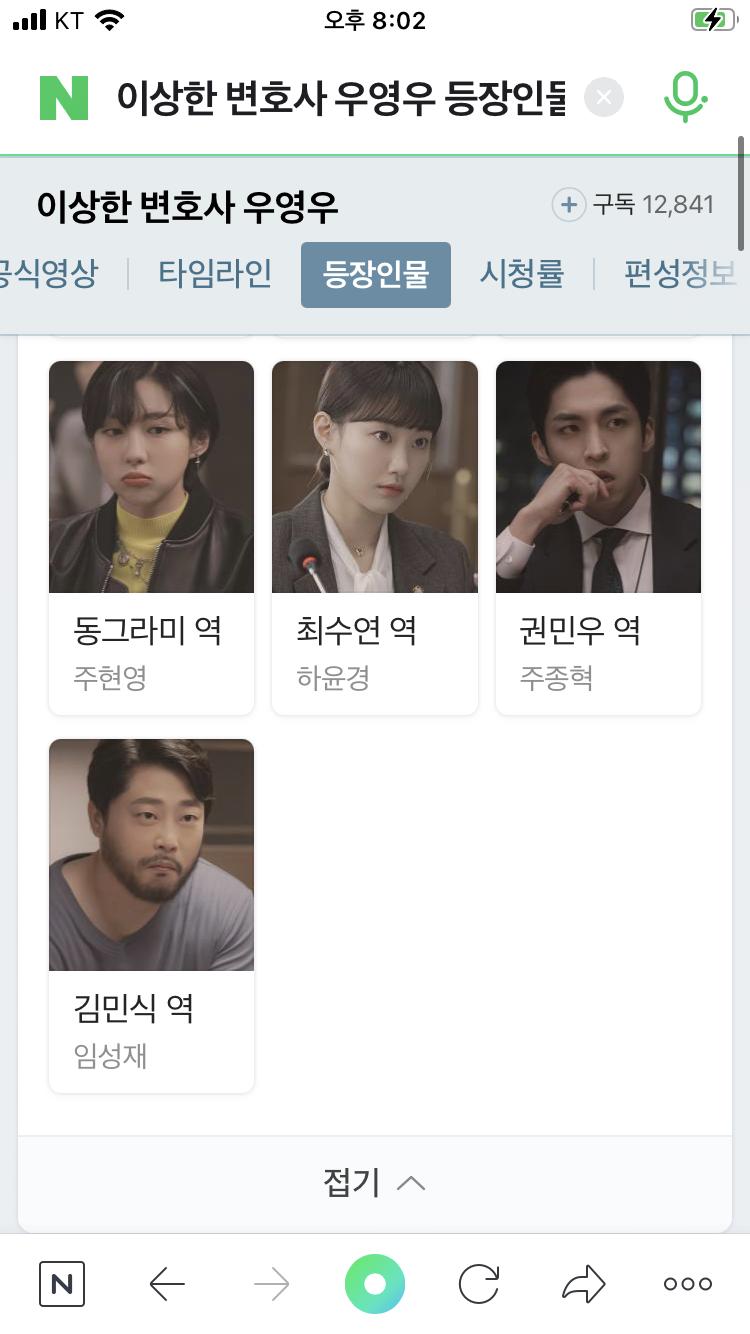
Task: Switch to the 타임라인 tab
Action: (x=215, y=273)
